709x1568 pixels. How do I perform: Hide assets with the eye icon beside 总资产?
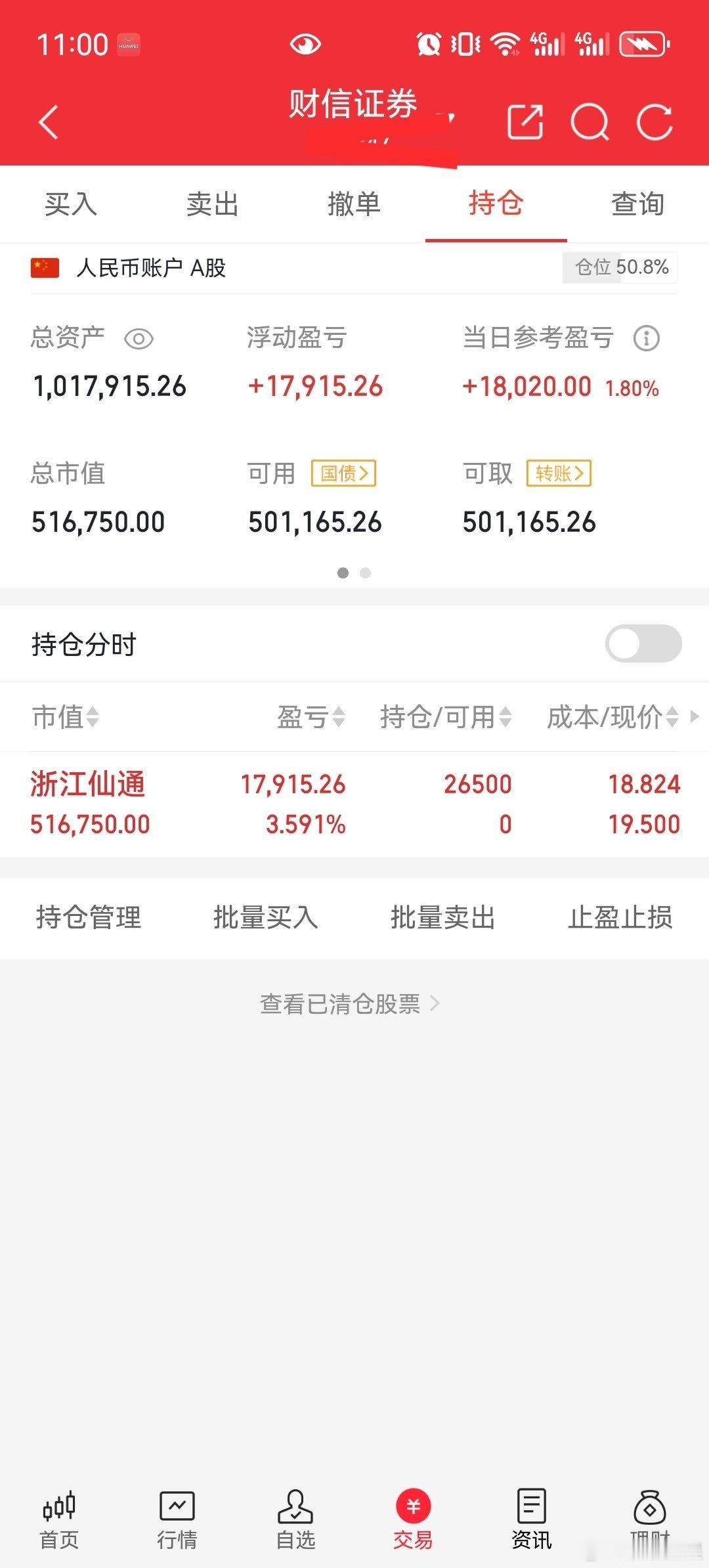[x=139, y=339]
